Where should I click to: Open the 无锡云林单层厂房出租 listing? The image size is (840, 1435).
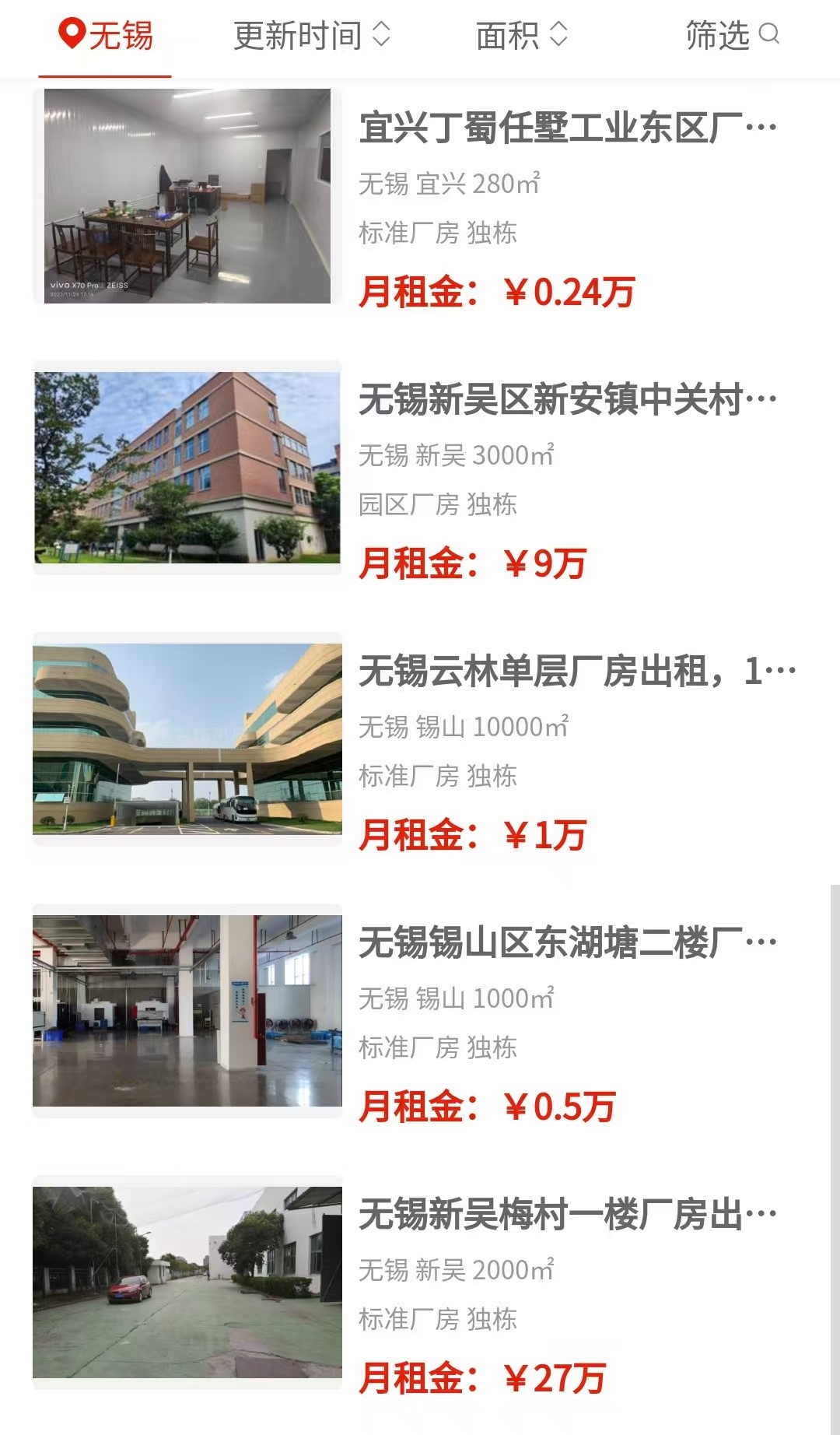click(576, 672)
